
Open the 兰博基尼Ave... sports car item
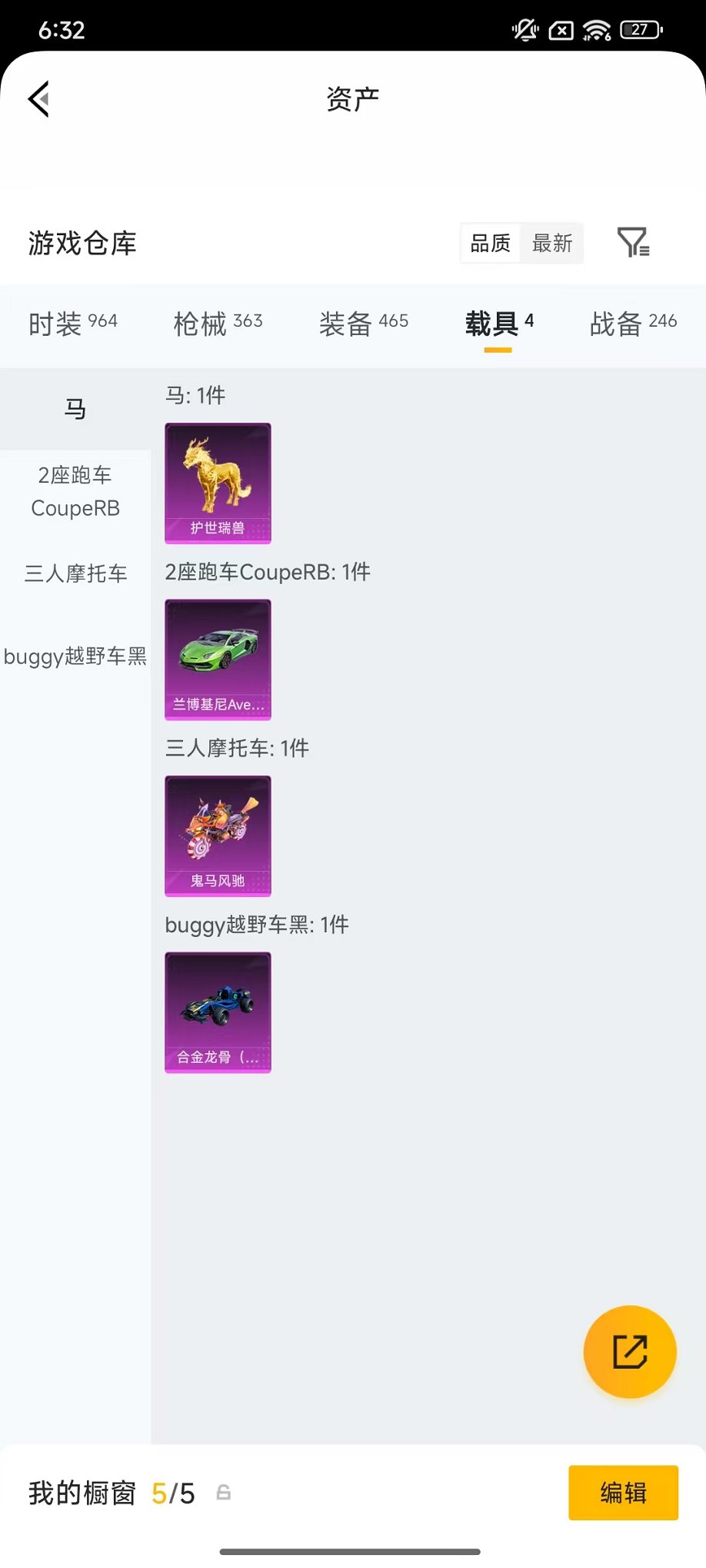[x=218, y=659]
